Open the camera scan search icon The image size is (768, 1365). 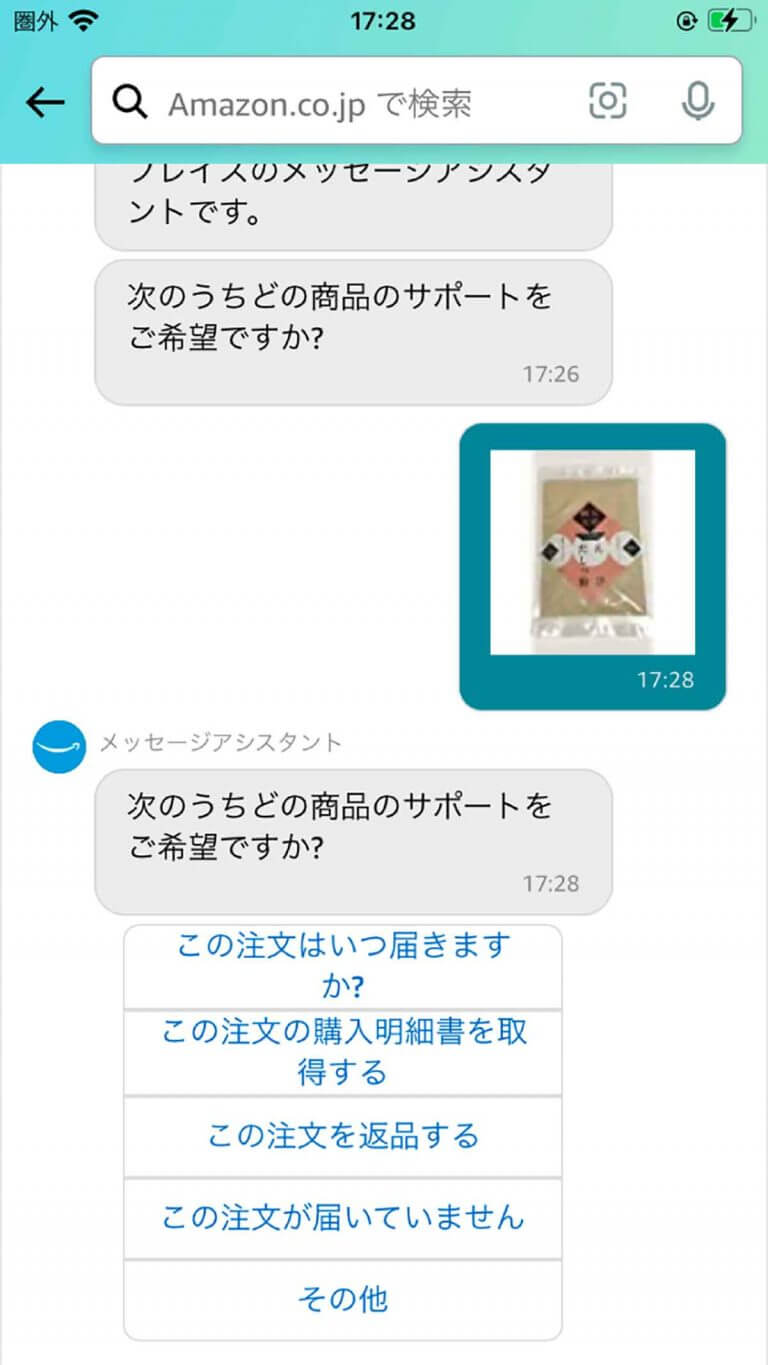point(608,101)
